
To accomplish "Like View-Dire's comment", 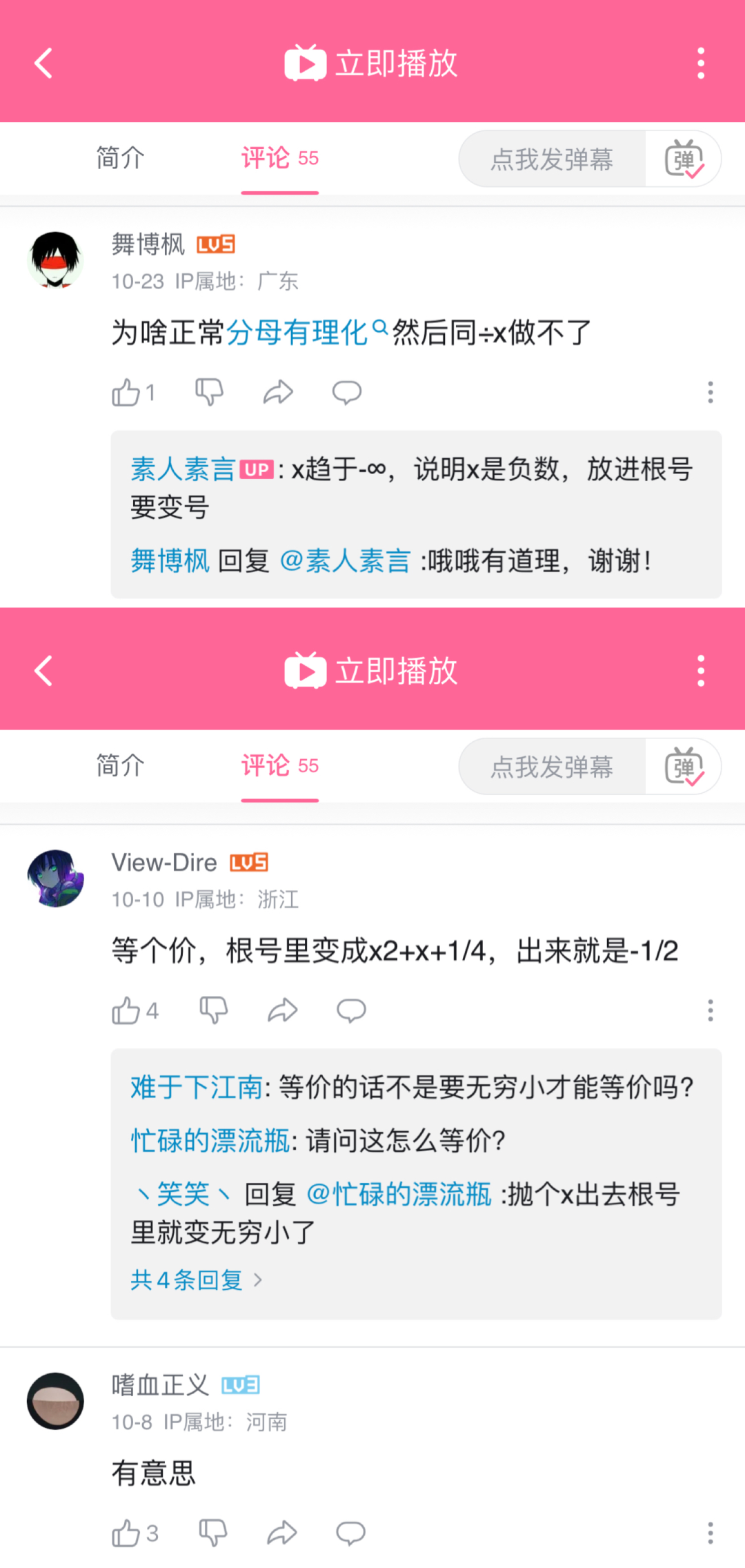I will click(x=127, y=1011).
